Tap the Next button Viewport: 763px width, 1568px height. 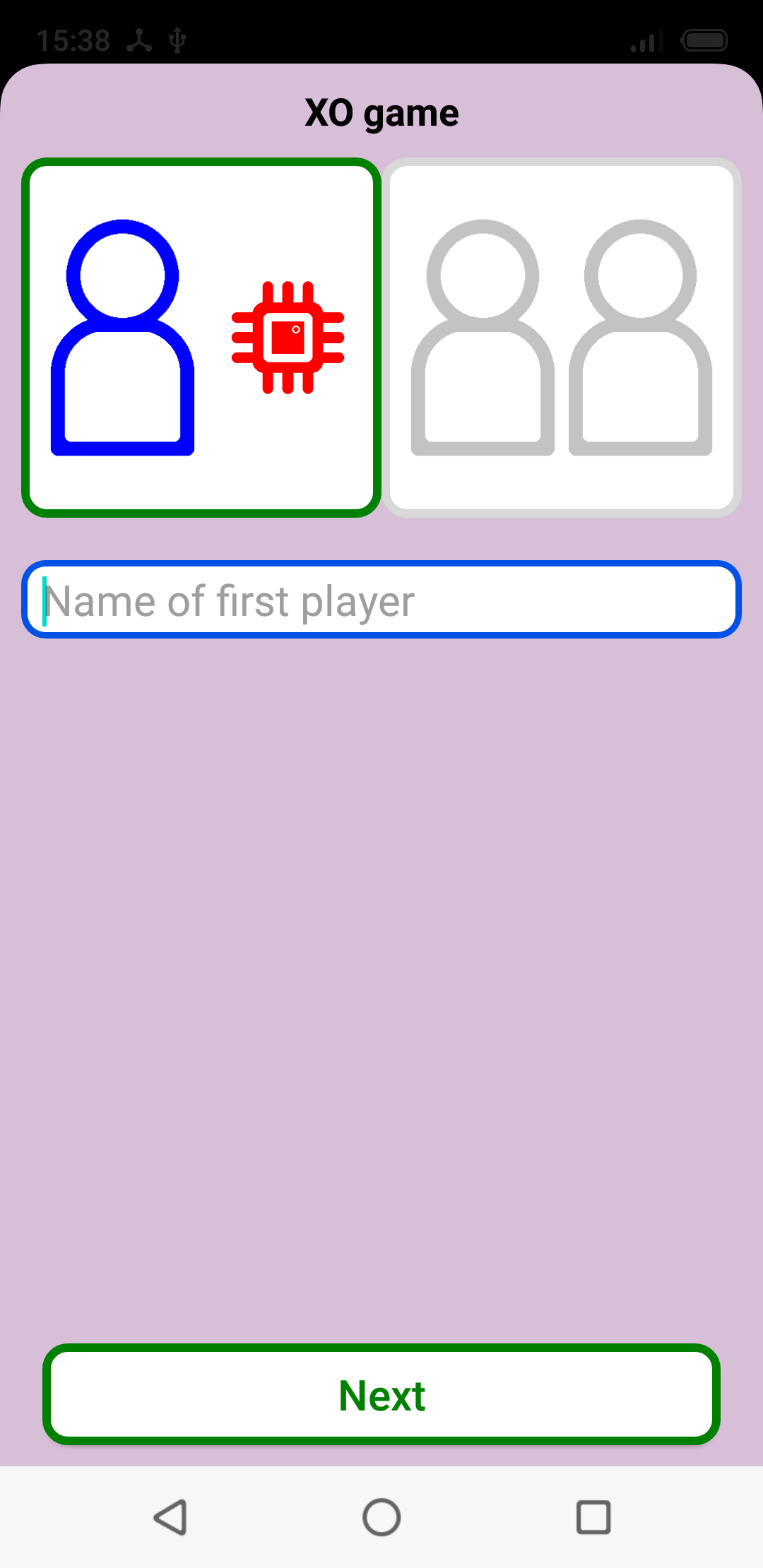pyautogui.click(x=381, y=1395)
